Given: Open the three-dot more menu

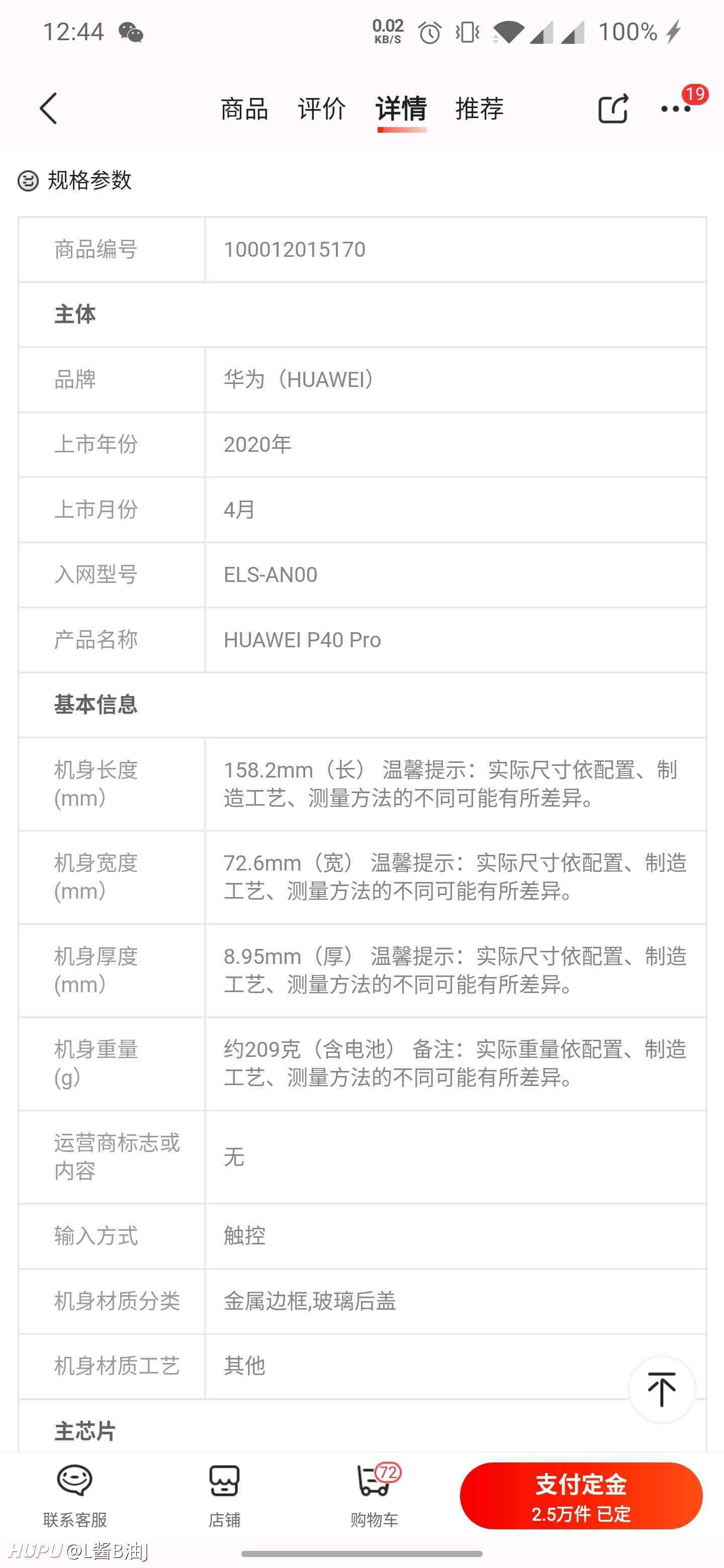Looking at the screenshot, I should pos(676,109).
